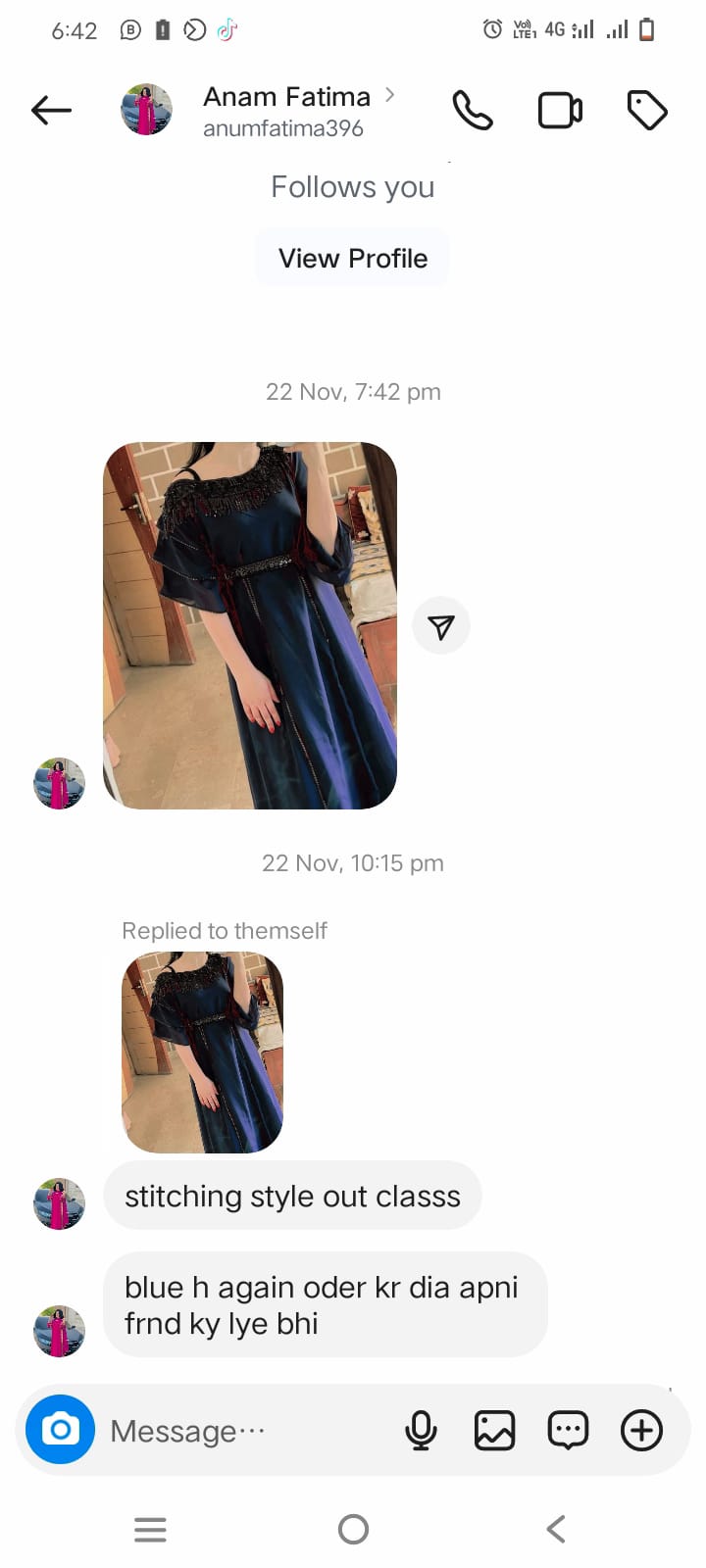Tap the View Profile button

tap(353, 259)
